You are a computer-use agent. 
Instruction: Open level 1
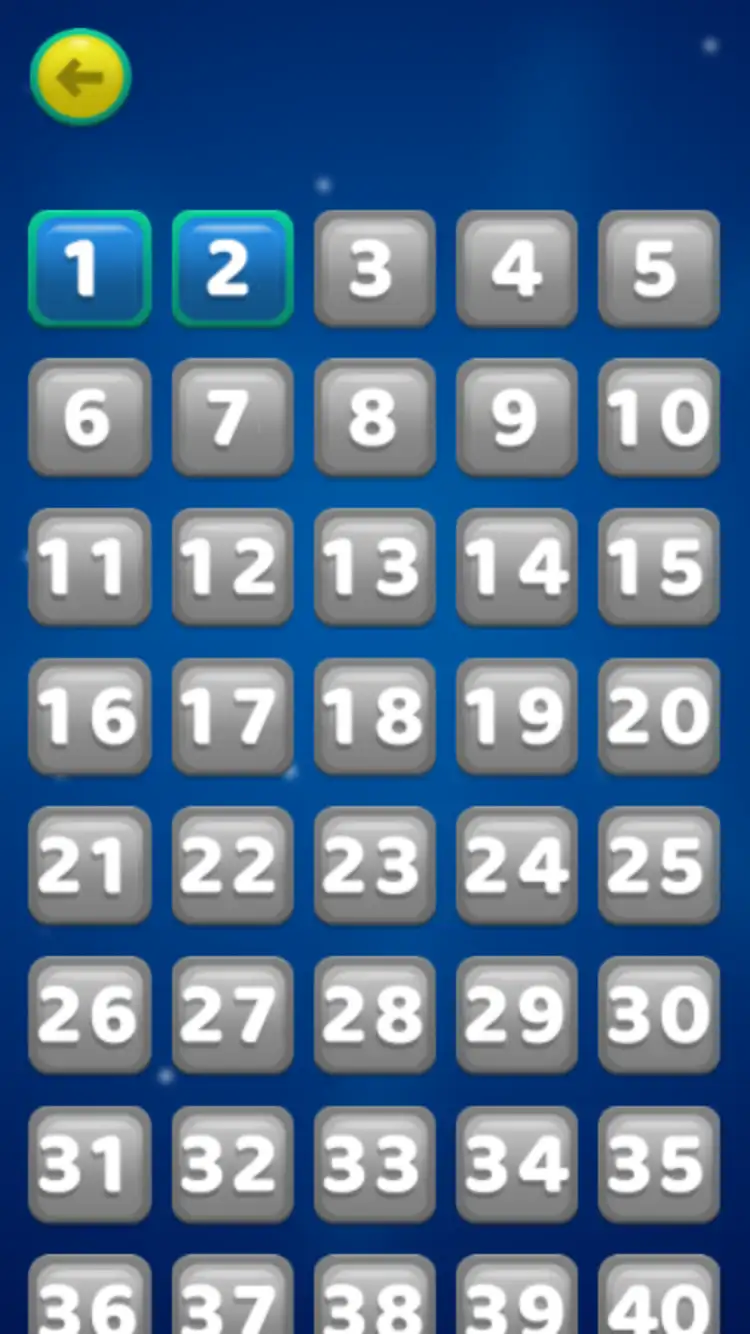(x=90, y=268)
